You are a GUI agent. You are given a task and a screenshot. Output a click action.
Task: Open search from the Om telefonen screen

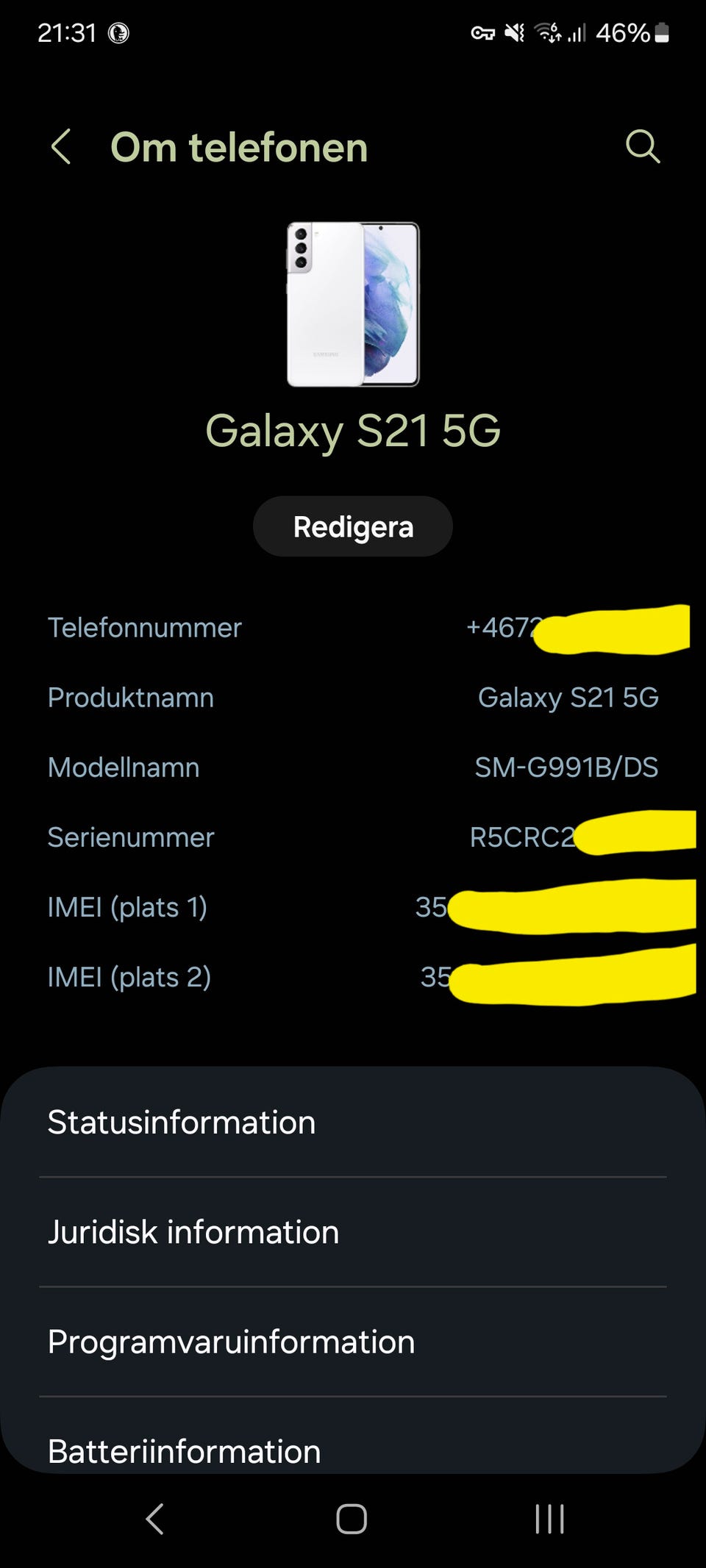(643, 146)
